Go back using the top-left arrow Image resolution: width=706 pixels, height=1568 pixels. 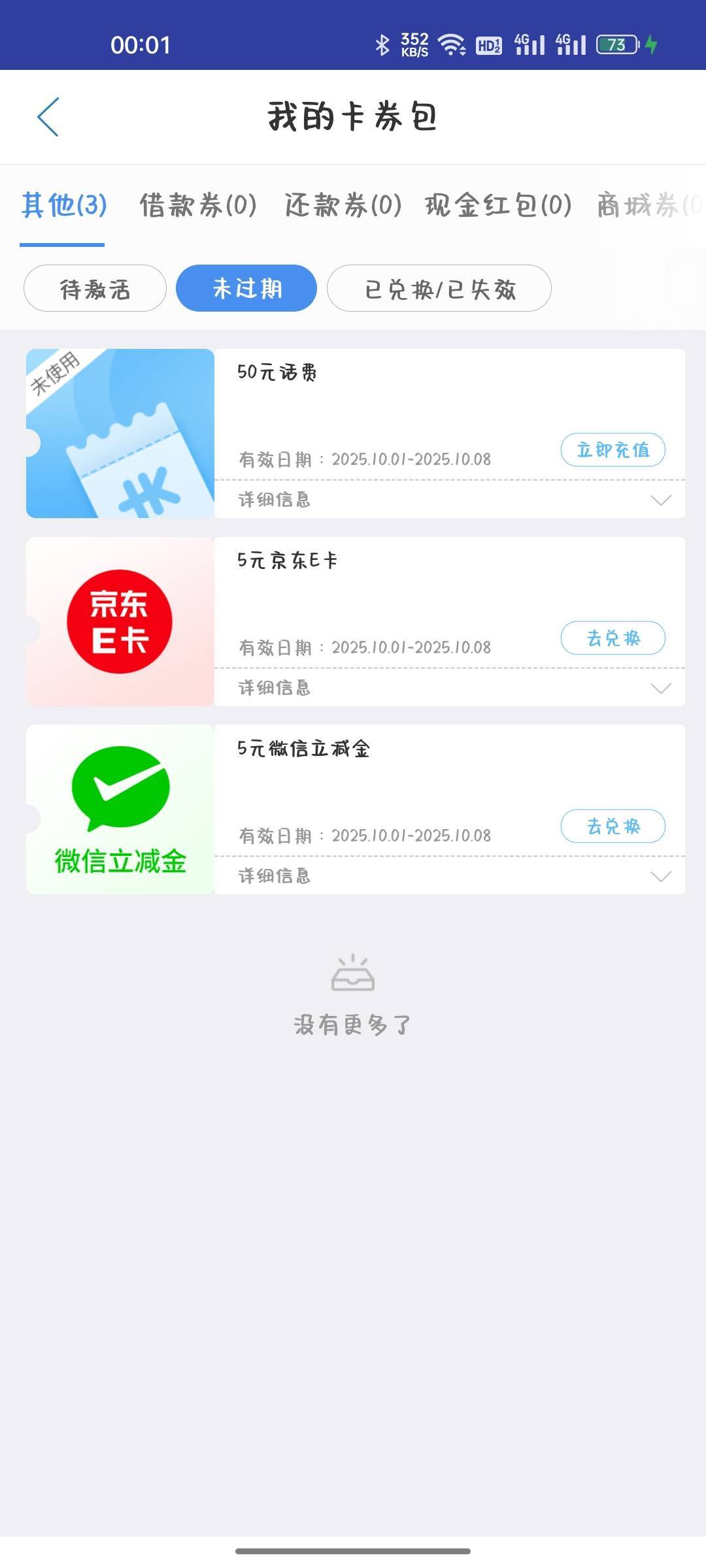coord(48,117)
